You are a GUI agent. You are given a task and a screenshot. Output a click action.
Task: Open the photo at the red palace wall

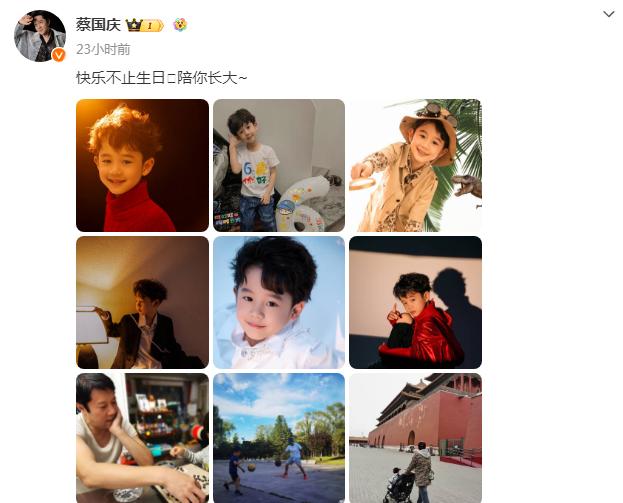point(415,438)
